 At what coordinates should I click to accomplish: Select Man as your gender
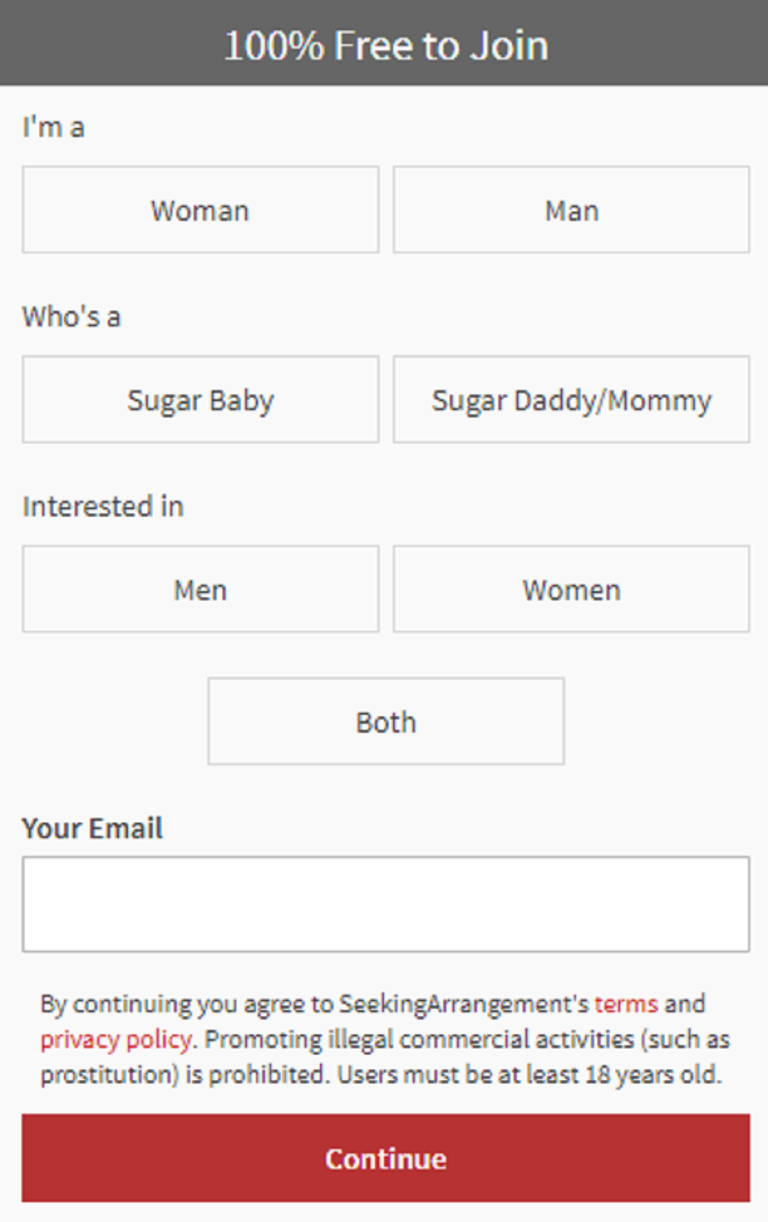571,210
